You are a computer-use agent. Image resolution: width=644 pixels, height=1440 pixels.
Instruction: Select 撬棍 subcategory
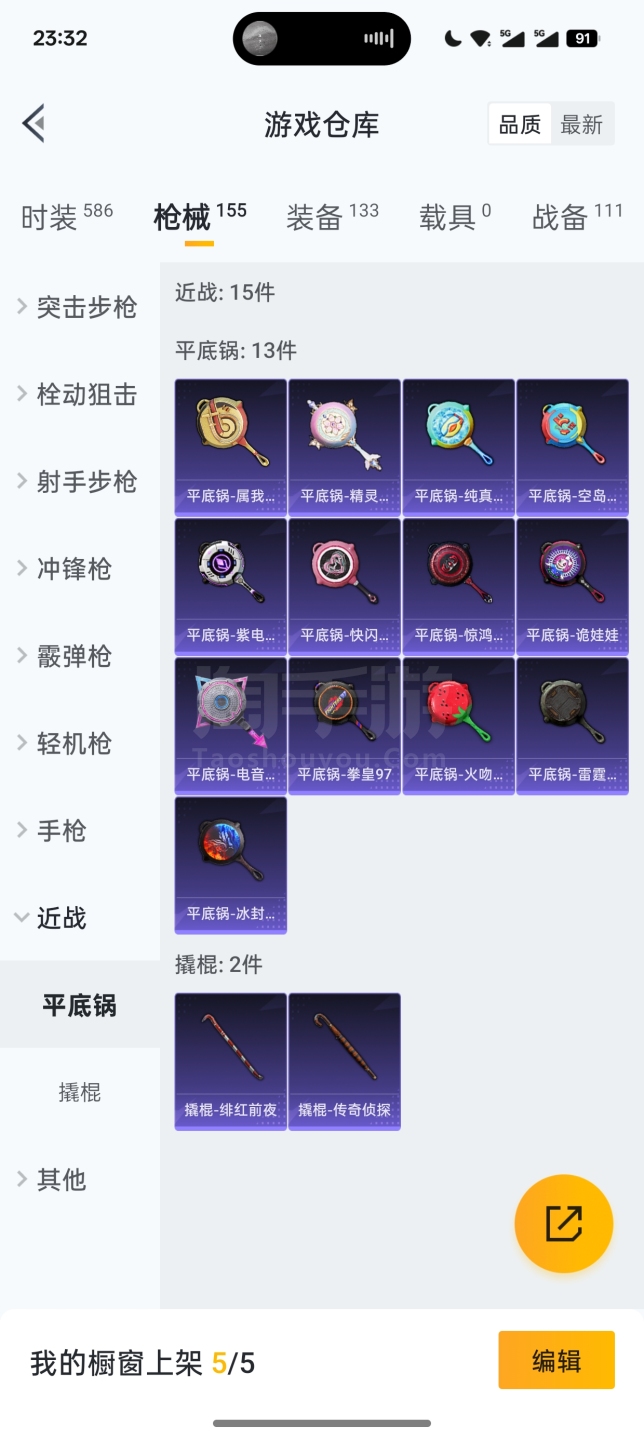79,1093
